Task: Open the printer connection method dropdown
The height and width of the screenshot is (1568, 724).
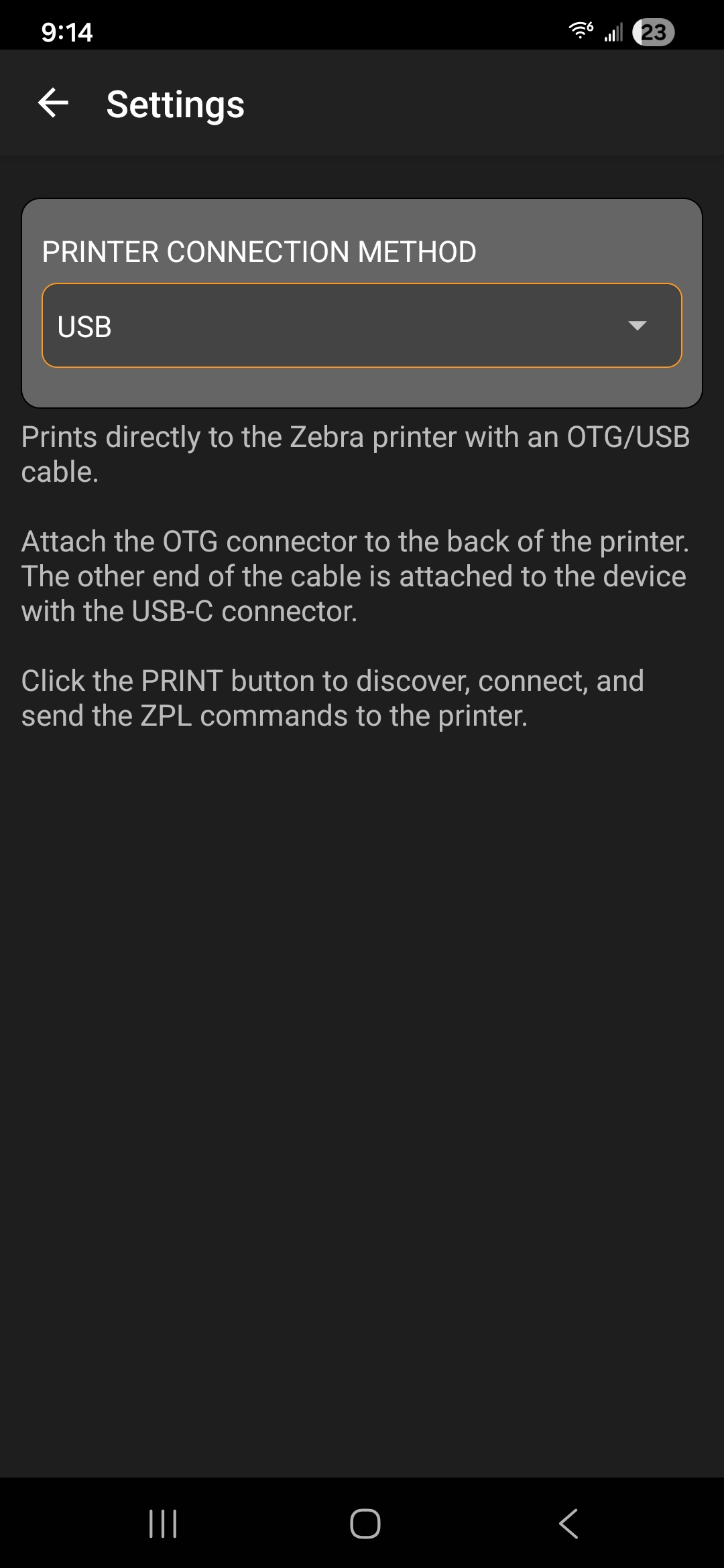Action: tap(362, 326)
